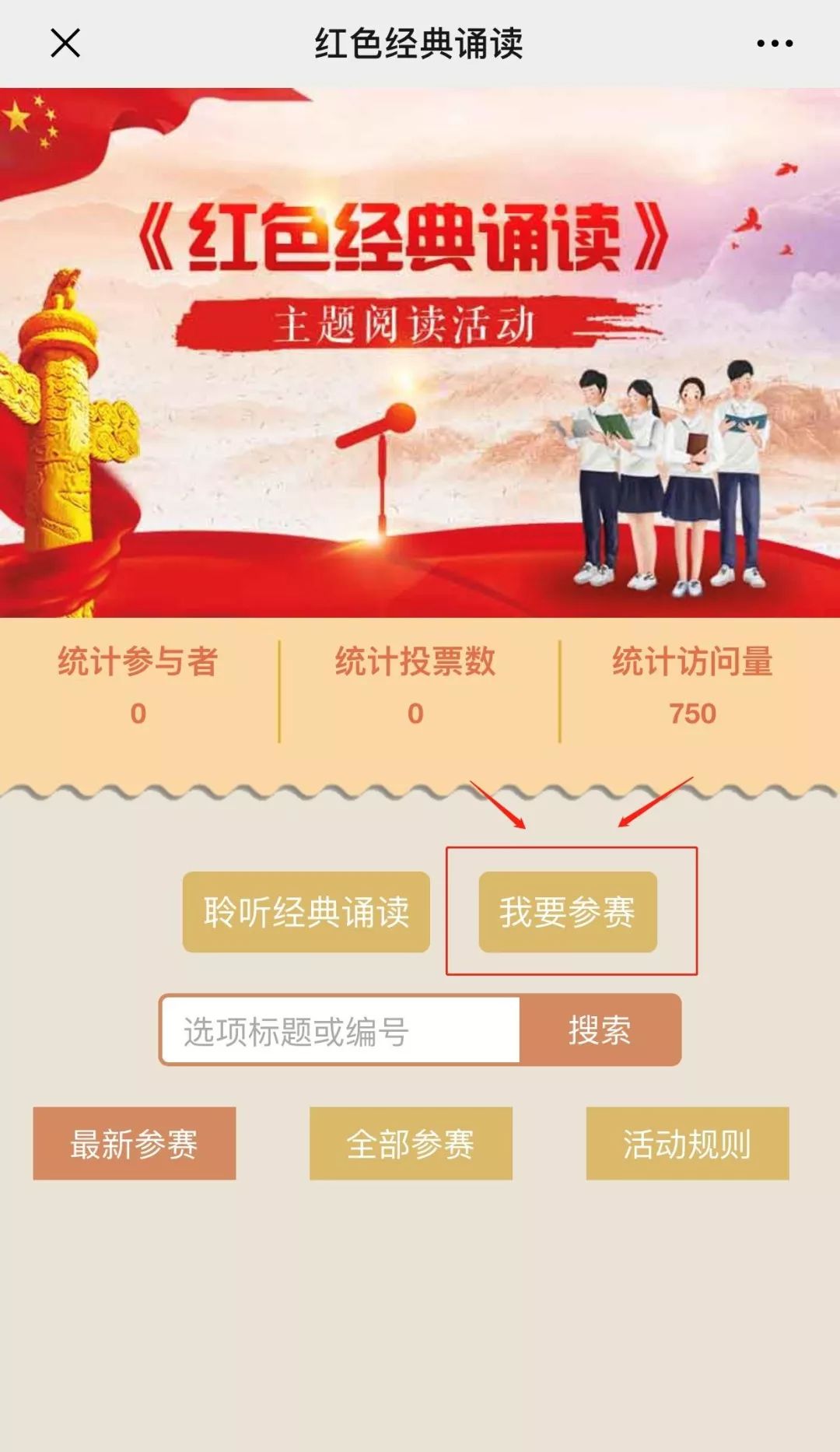Viewport: 840px width, 1452px height.
Task: Focus the 选项标题或编号 search field
Action: [x=341, y=1030]
